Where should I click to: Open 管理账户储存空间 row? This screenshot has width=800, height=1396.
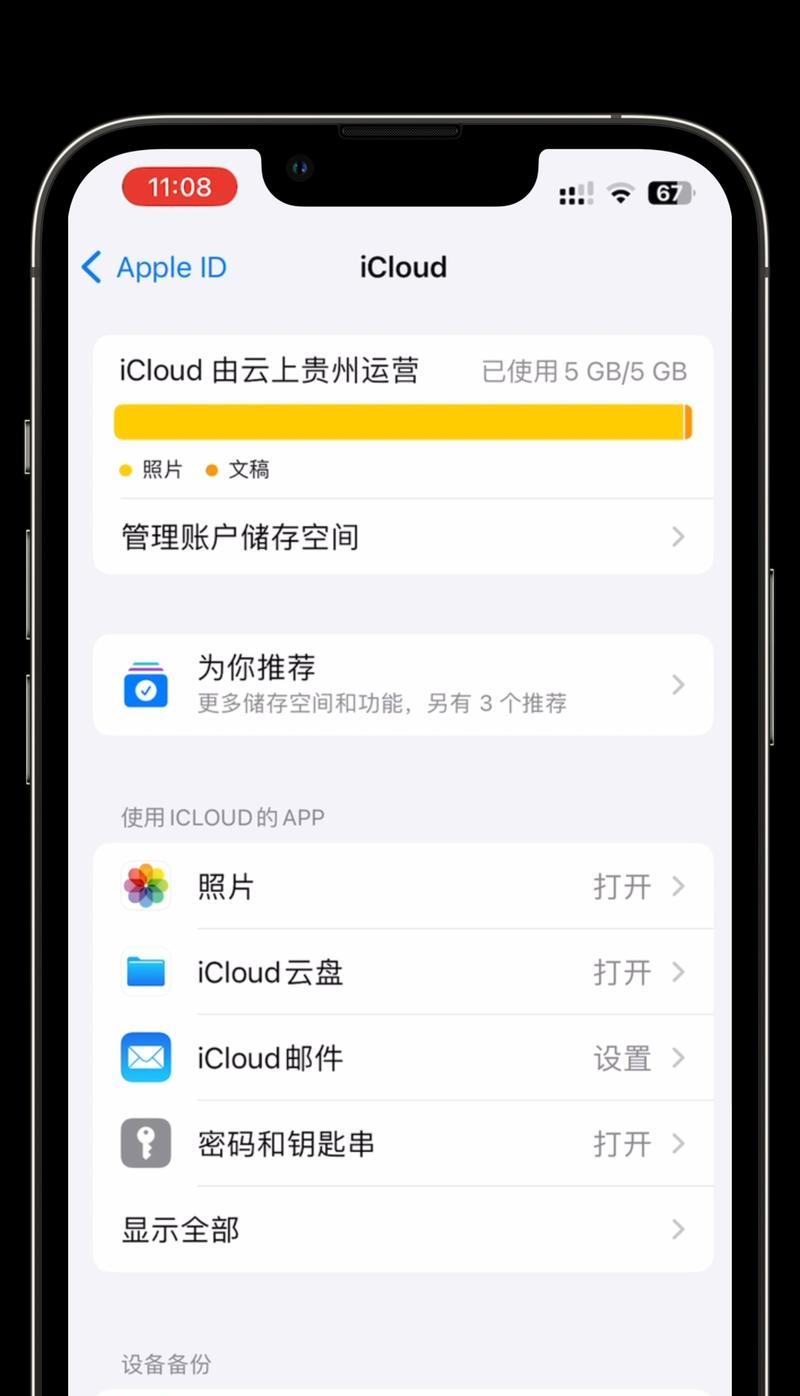click(403, 537)
